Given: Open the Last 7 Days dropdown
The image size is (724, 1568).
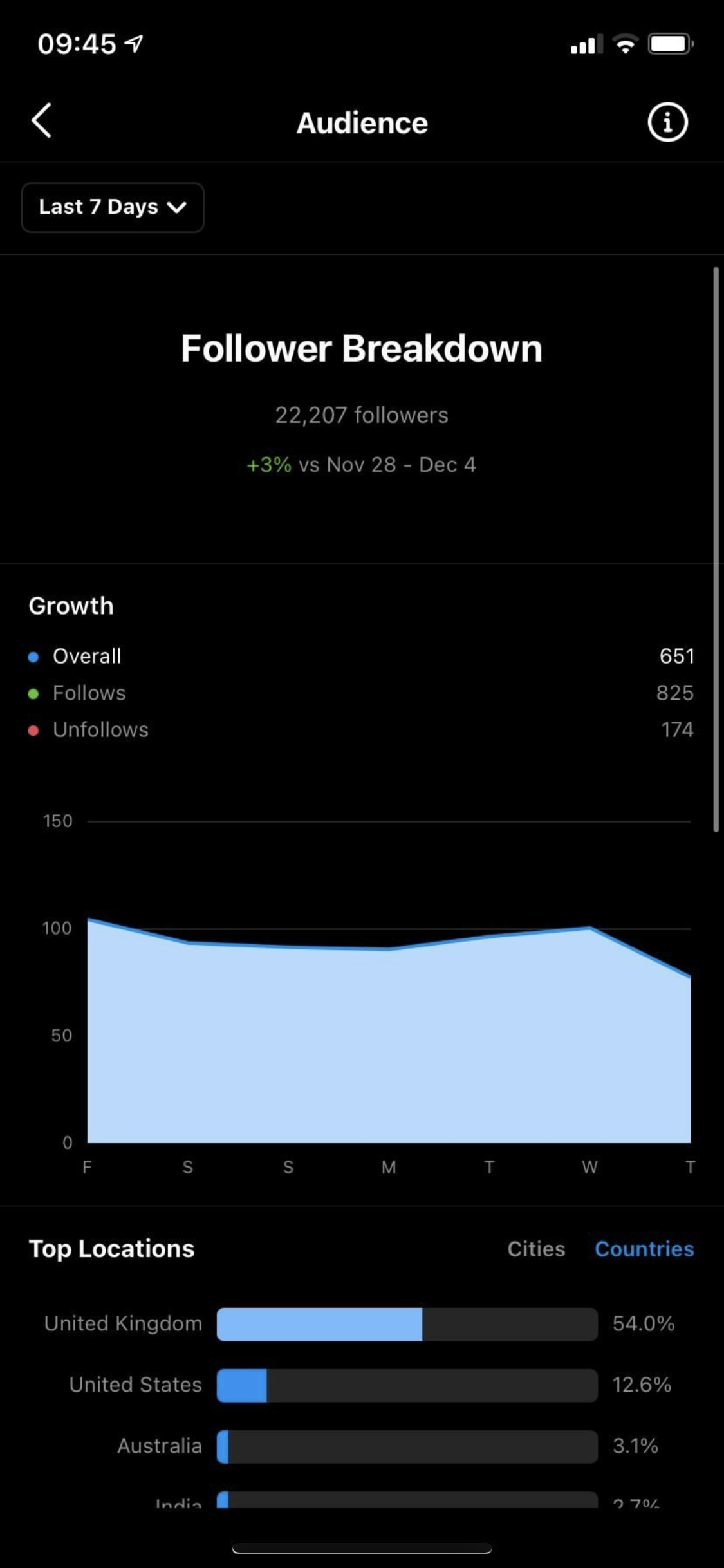Looking at the screenshot, I should [x=113, y=207].
